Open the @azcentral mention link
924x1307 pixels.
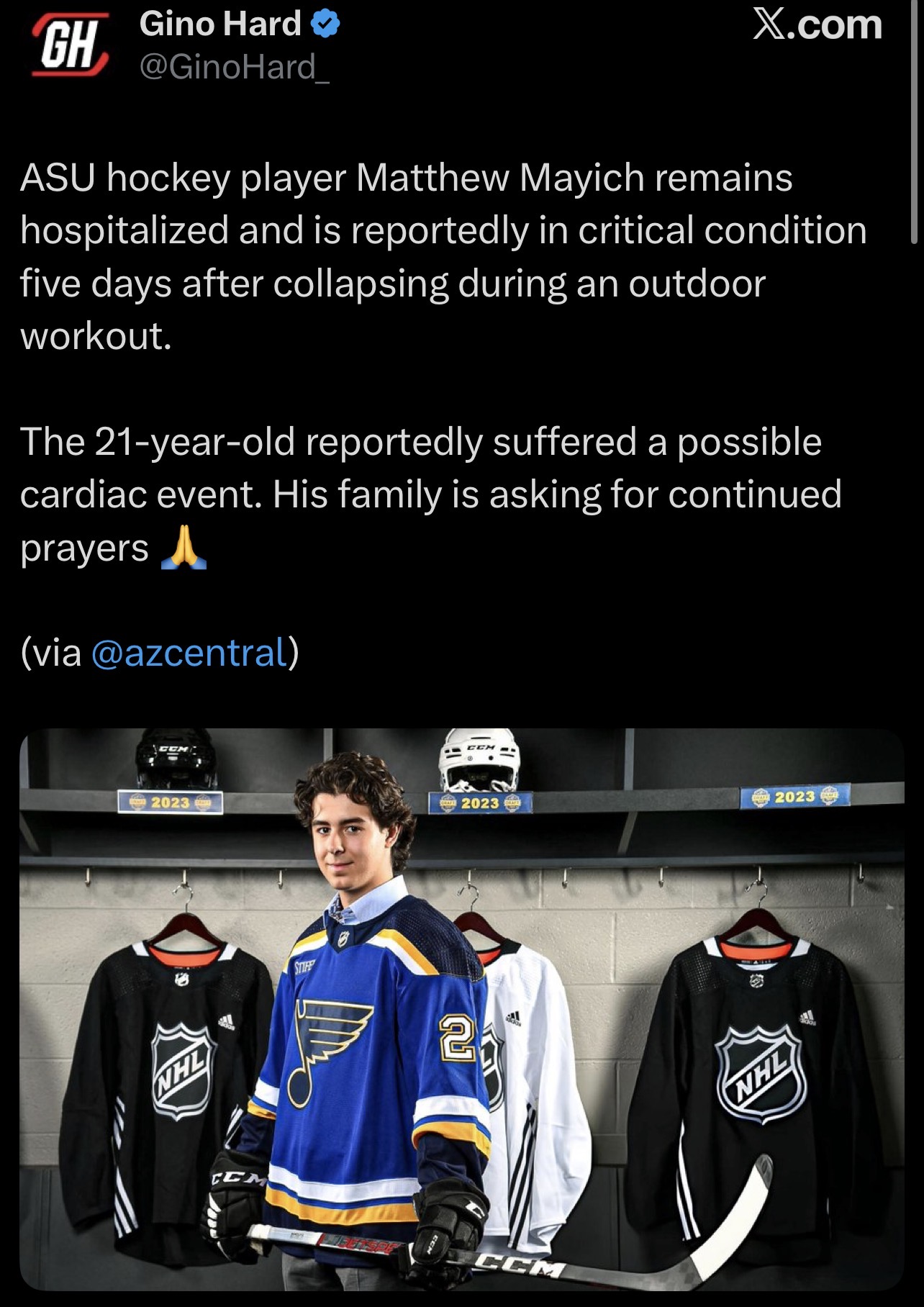(x=189, y=652)
